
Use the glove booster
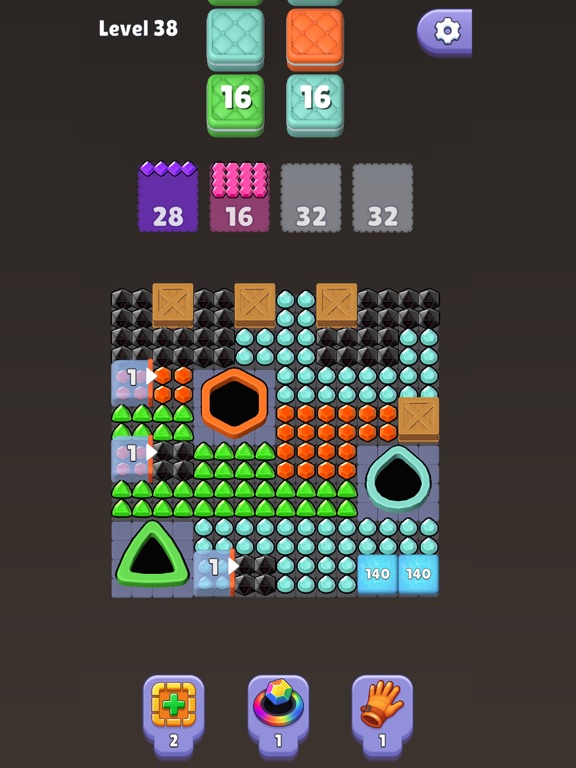[x=383, y=716]
